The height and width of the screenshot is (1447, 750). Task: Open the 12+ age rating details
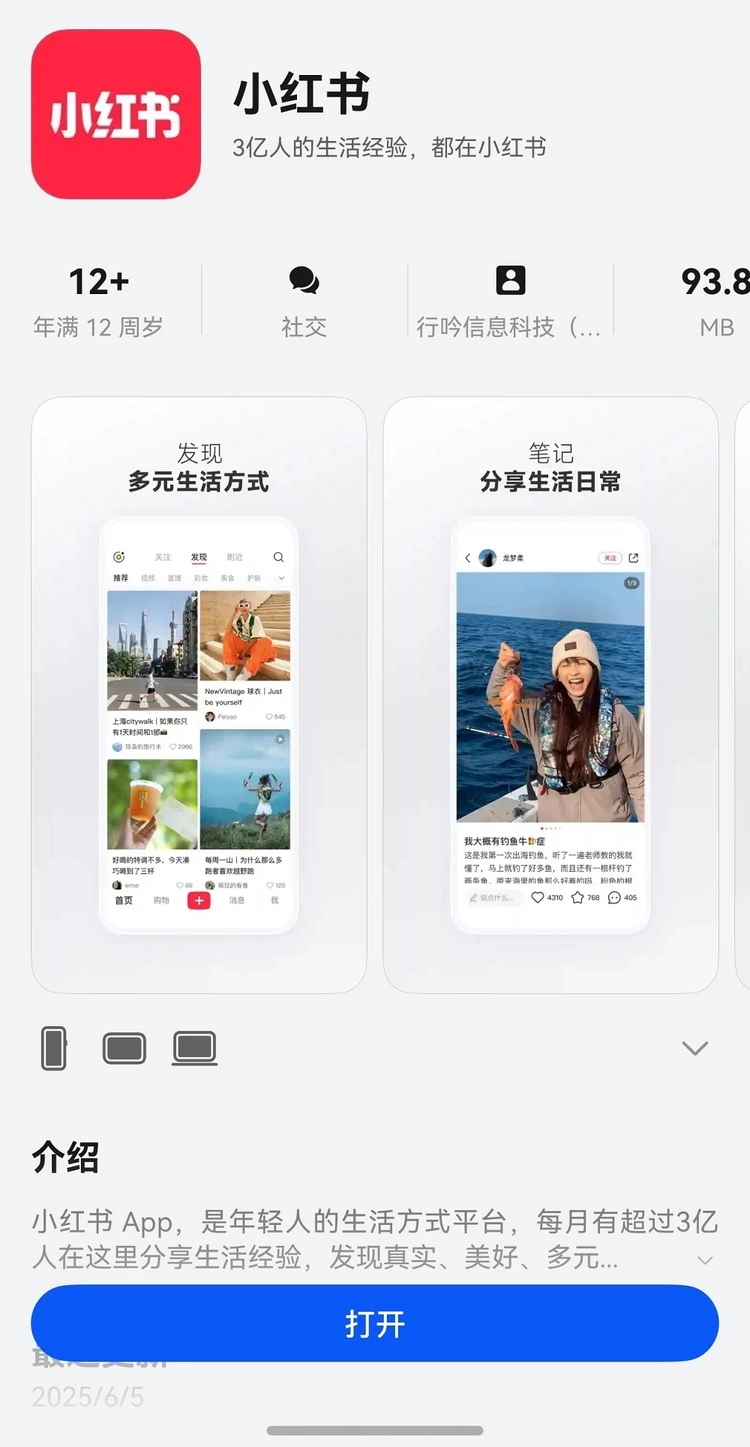[98, 300]
